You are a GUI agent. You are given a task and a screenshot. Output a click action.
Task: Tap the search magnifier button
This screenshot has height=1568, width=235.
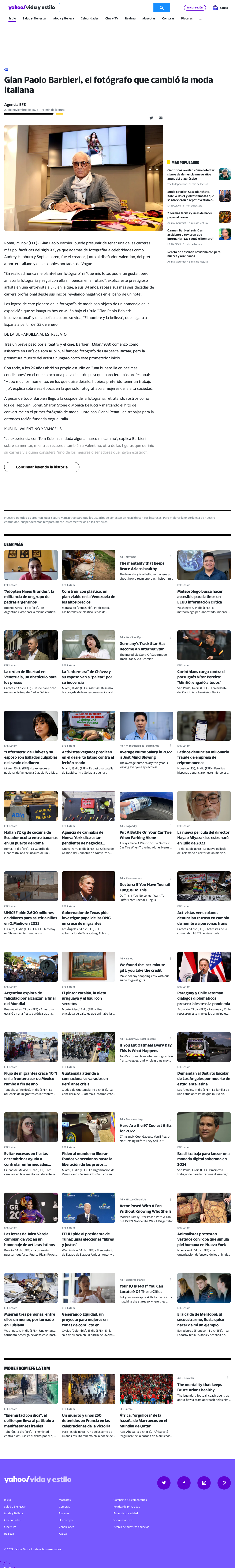pos(161,7)
